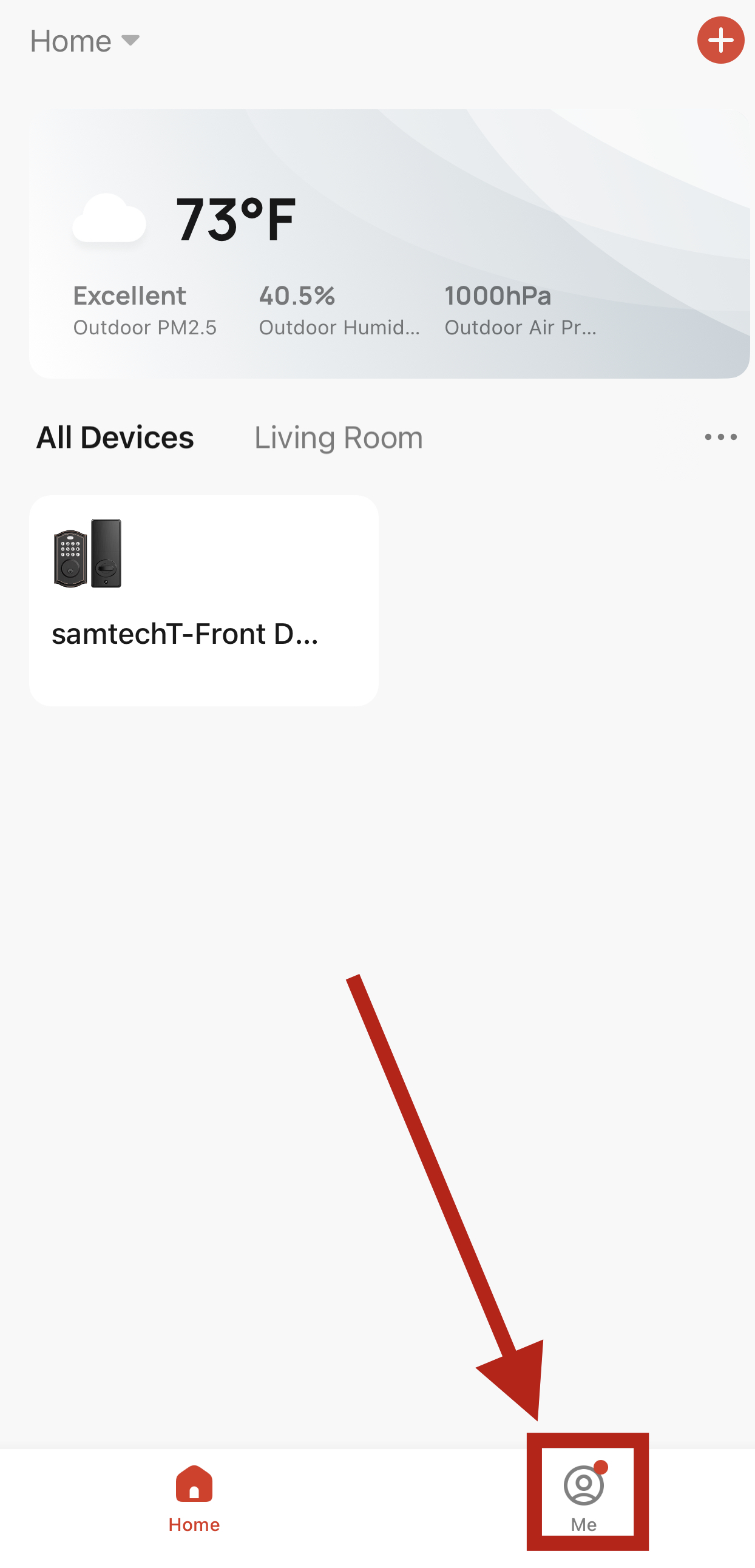Add a new device with plus button
755x1568 pixels.
tap(720, 40)
